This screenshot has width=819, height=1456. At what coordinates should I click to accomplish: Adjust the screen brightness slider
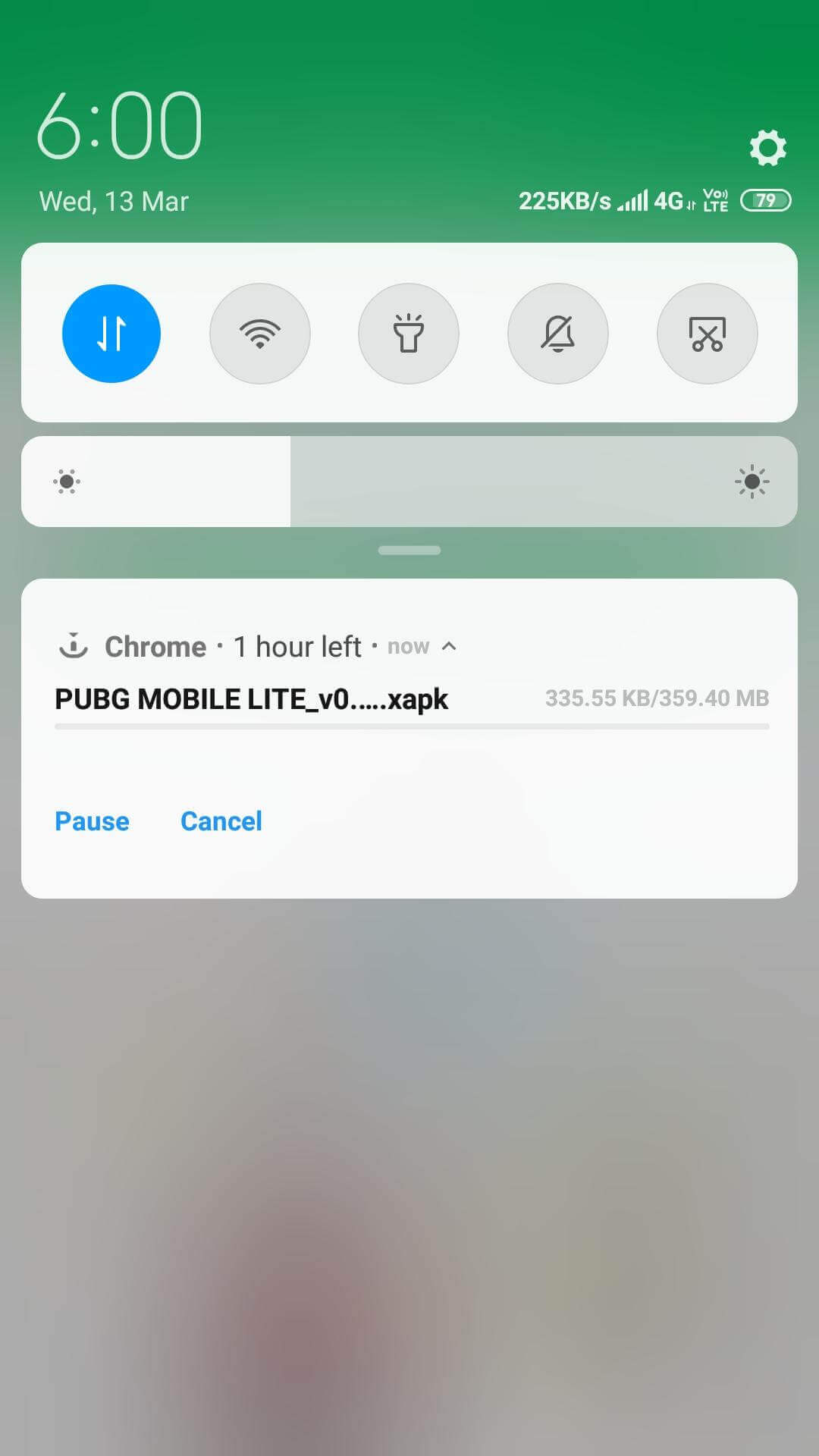coord(409,481)
